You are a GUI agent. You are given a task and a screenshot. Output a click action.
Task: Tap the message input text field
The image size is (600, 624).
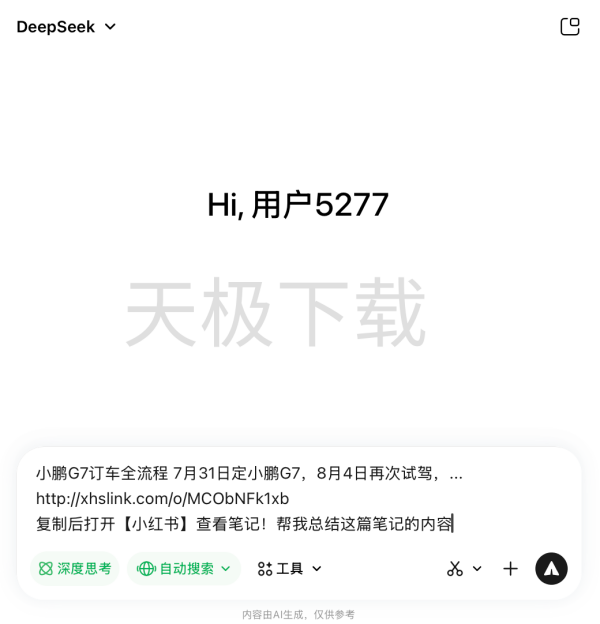coord(298,498)
